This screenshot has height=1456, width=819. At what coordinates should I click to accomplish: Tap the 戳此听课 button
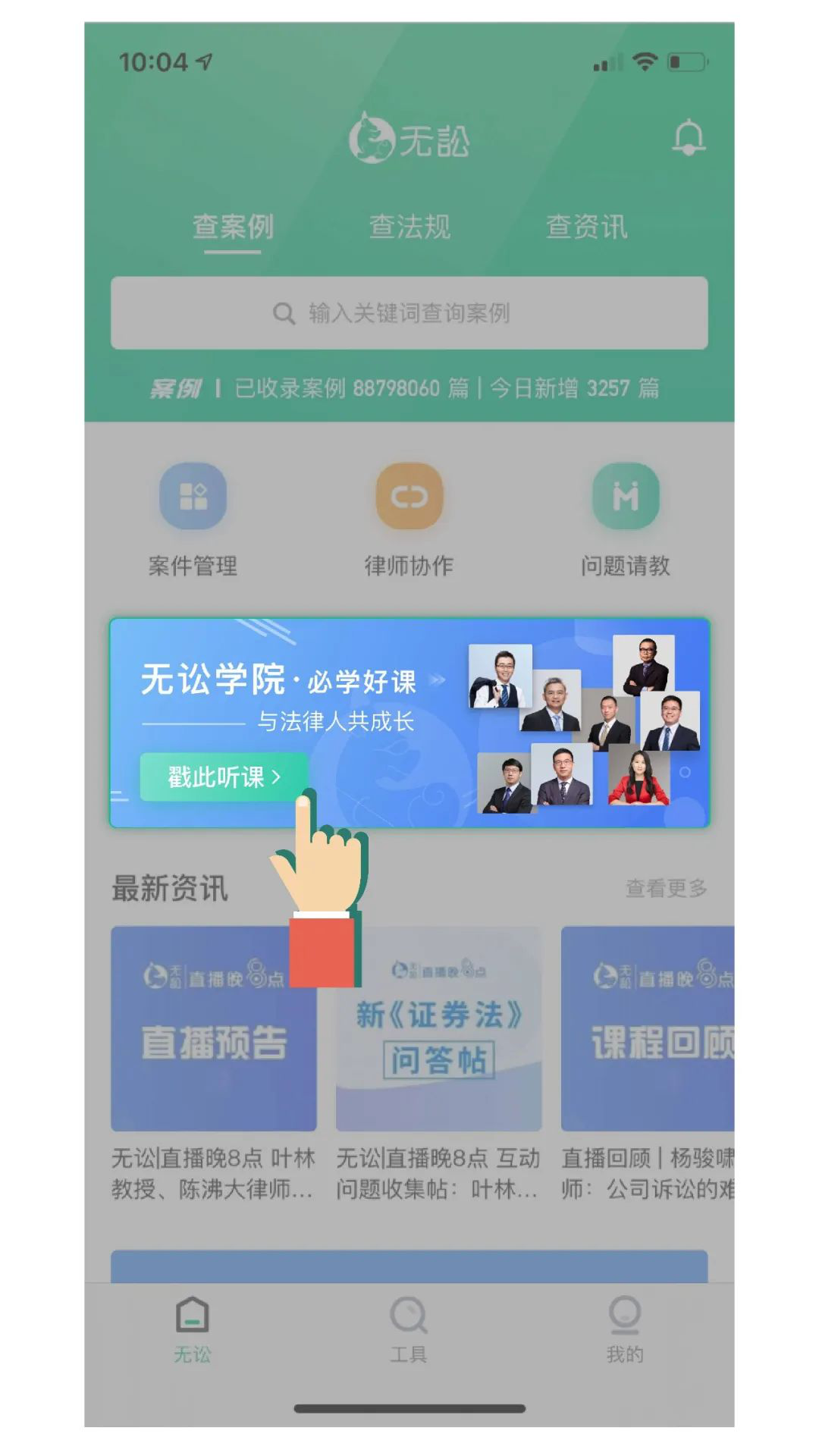point(223,777)
